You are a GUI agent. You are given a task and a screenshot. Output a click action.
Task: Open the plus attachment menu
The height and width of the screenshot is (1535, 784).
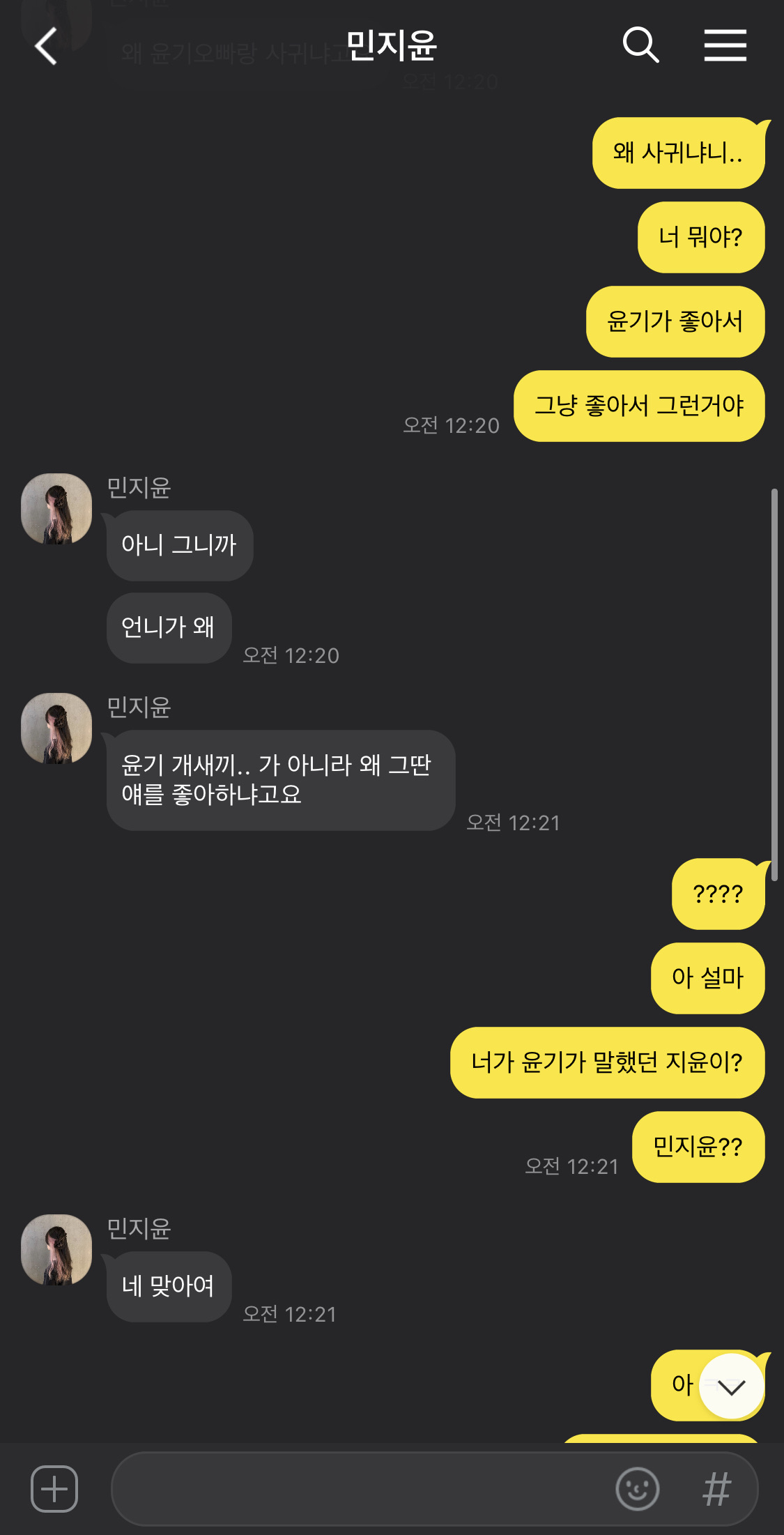point(54,1488)
